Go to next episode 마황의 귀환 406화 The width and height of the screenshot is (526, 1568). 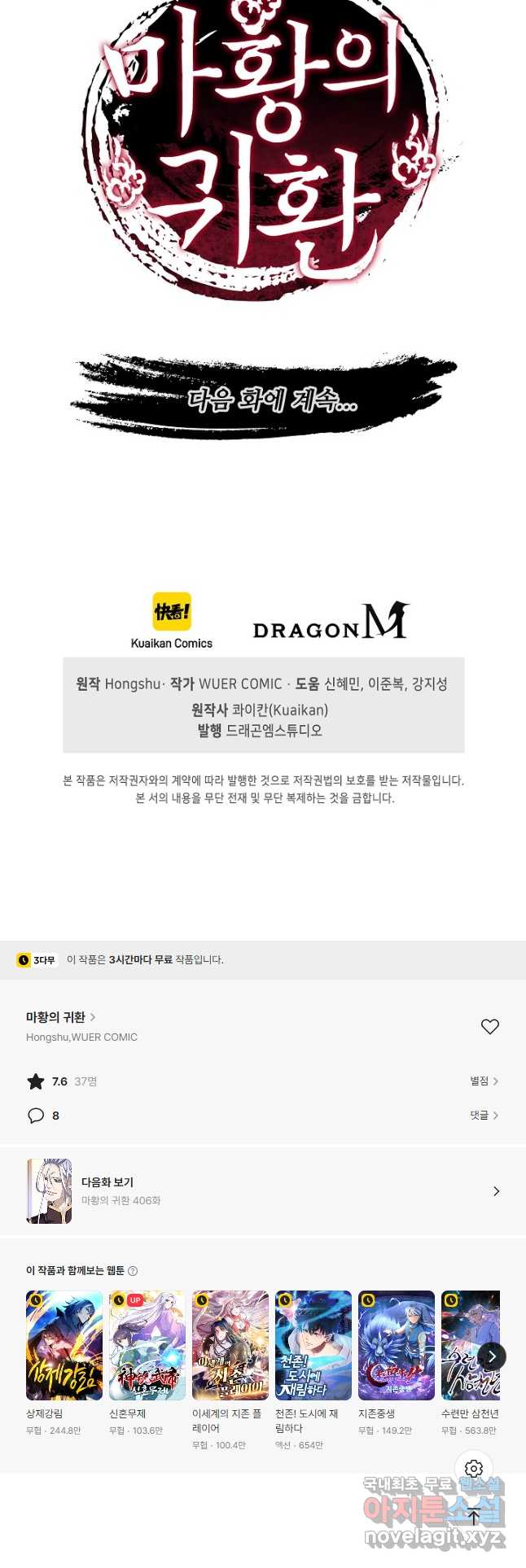pos(263,1191)
